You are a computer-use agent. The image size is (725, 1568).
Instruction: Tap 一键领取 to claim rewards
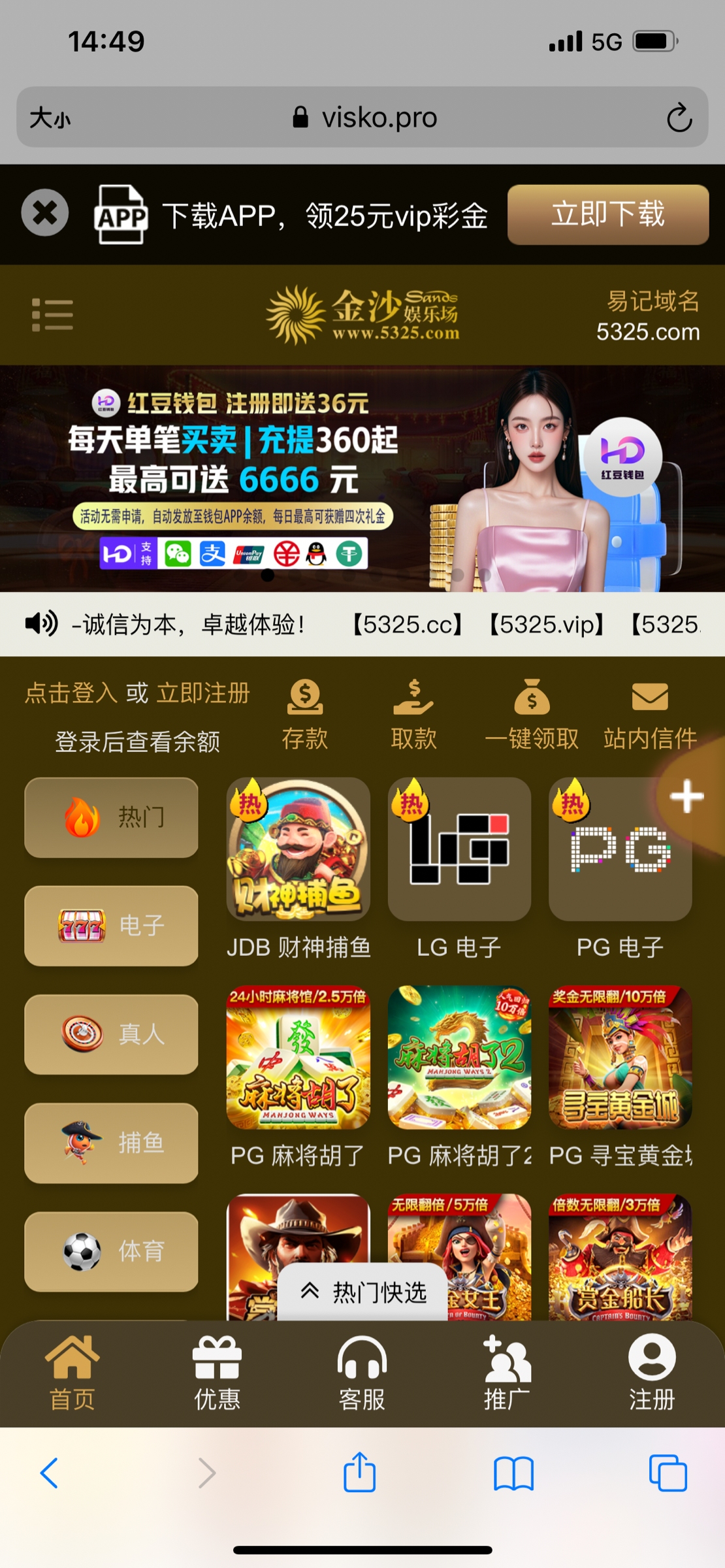pyautogui.click(x=532, y=714)
